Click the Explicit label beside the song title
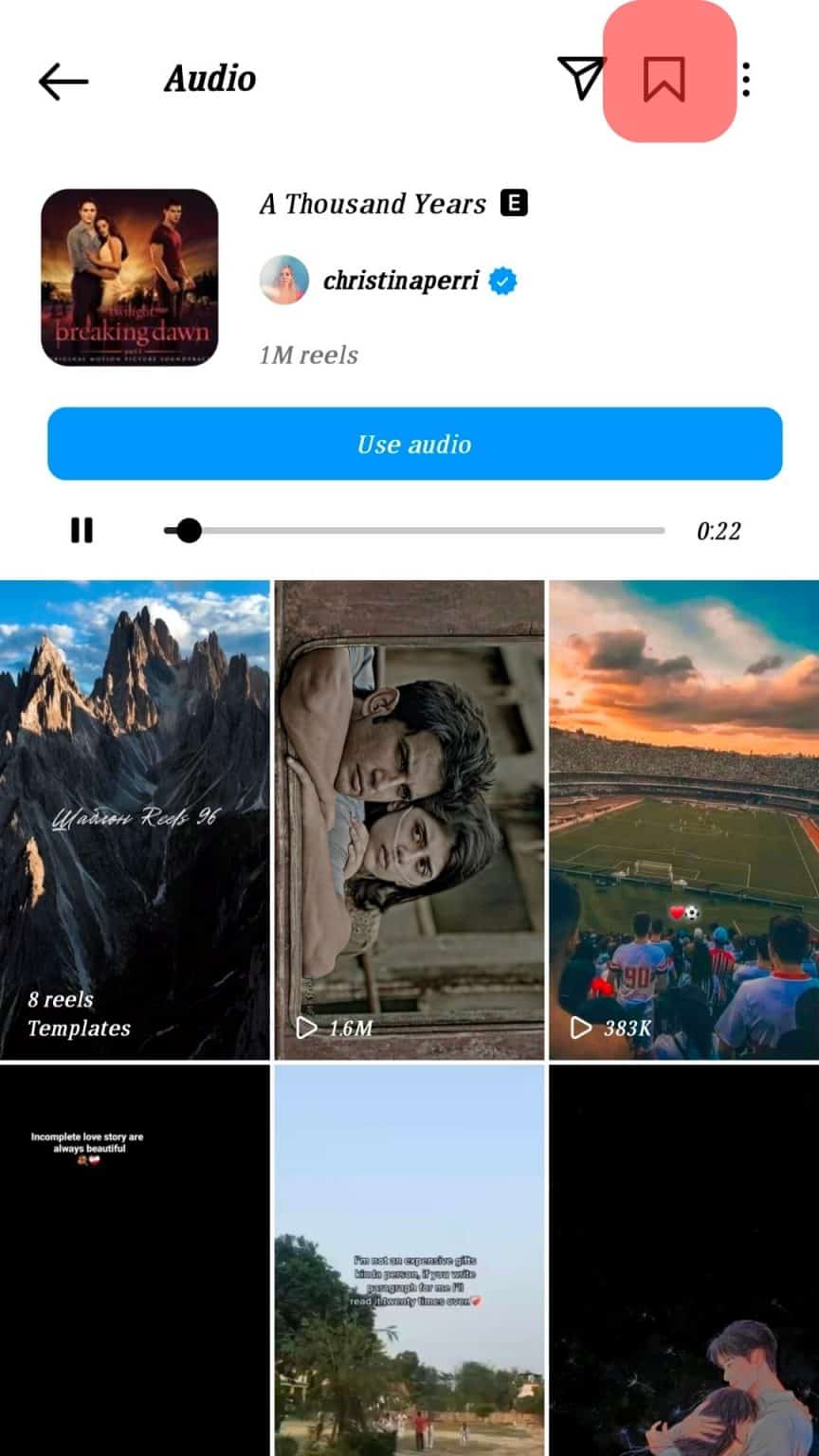The image size is (819, 1456). pos(512,204)
